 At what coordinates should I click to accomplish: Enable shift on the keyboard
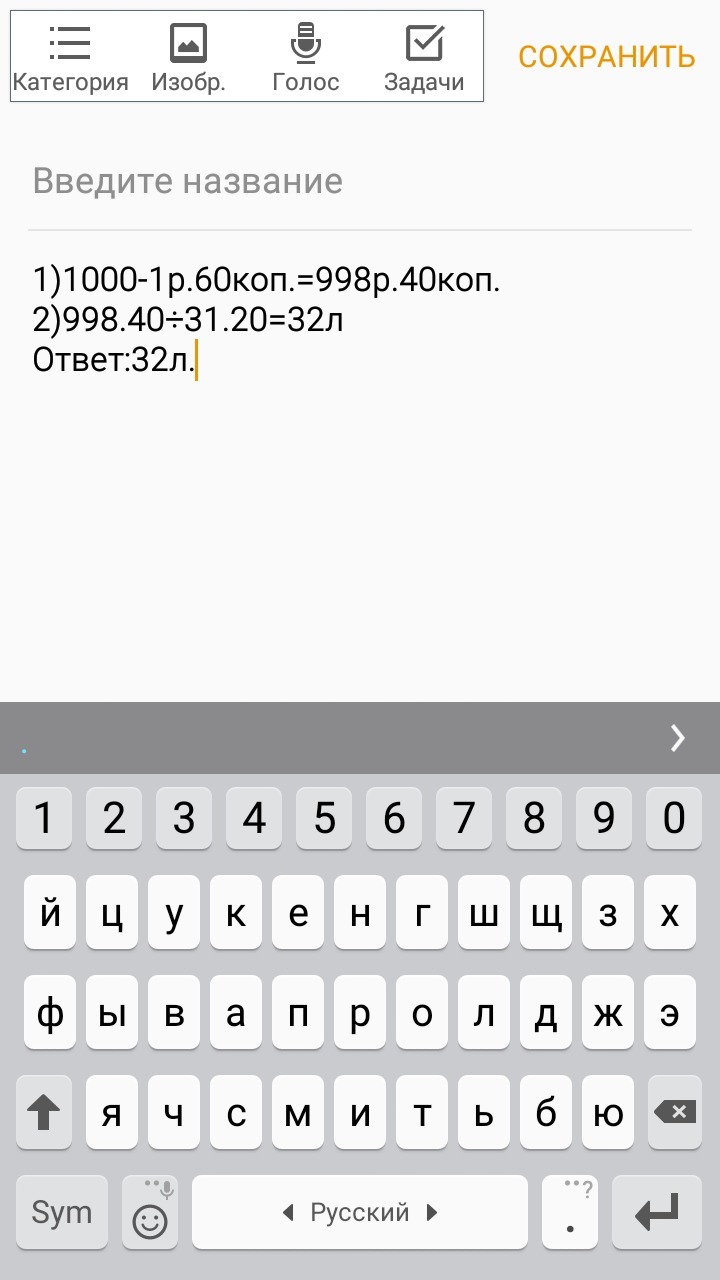click(x=44, y=1112)
